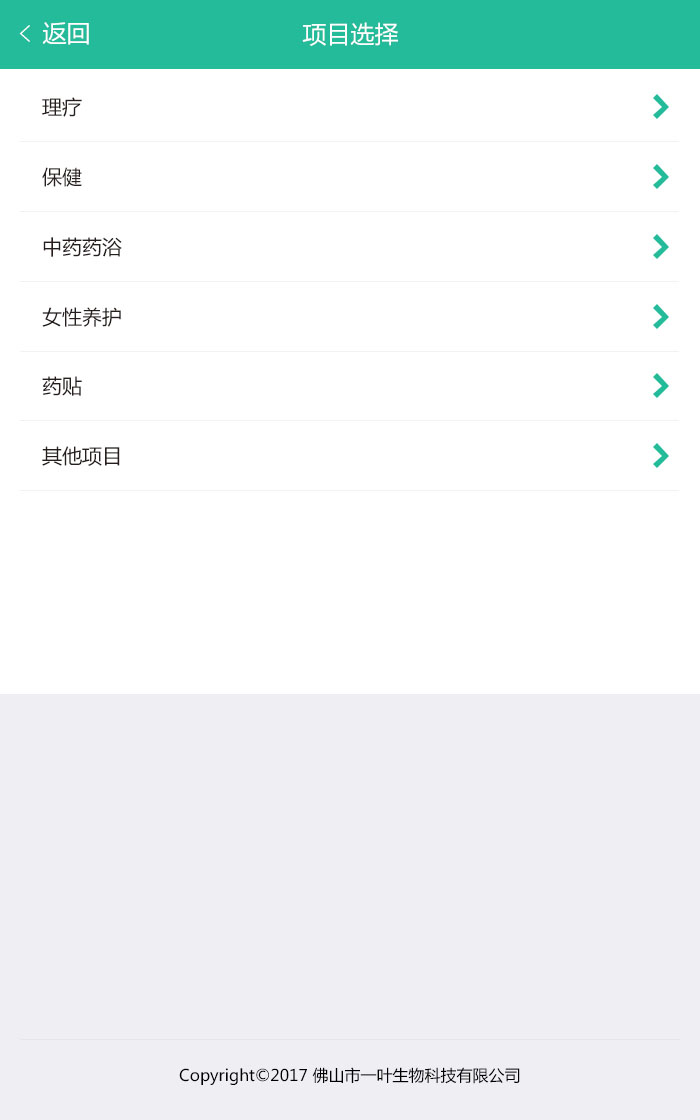Screen dimensions: 700x1120
Task: Go back using the 返回 button
Action: [55, 34]
